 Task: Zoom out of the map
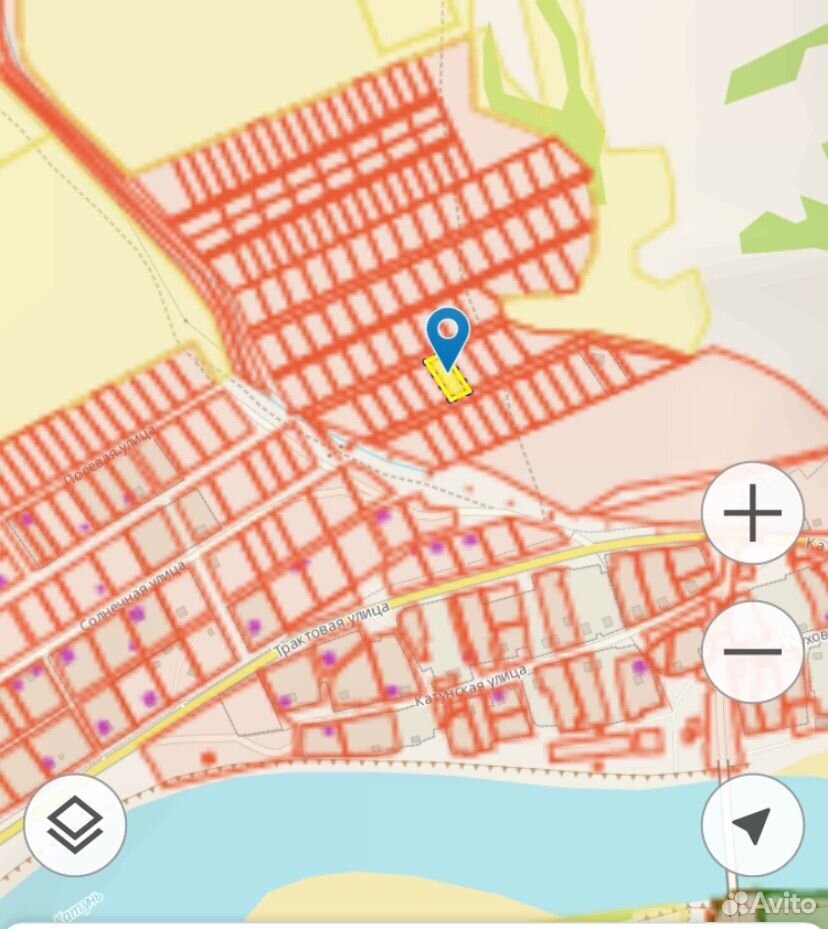coord(752,652)
